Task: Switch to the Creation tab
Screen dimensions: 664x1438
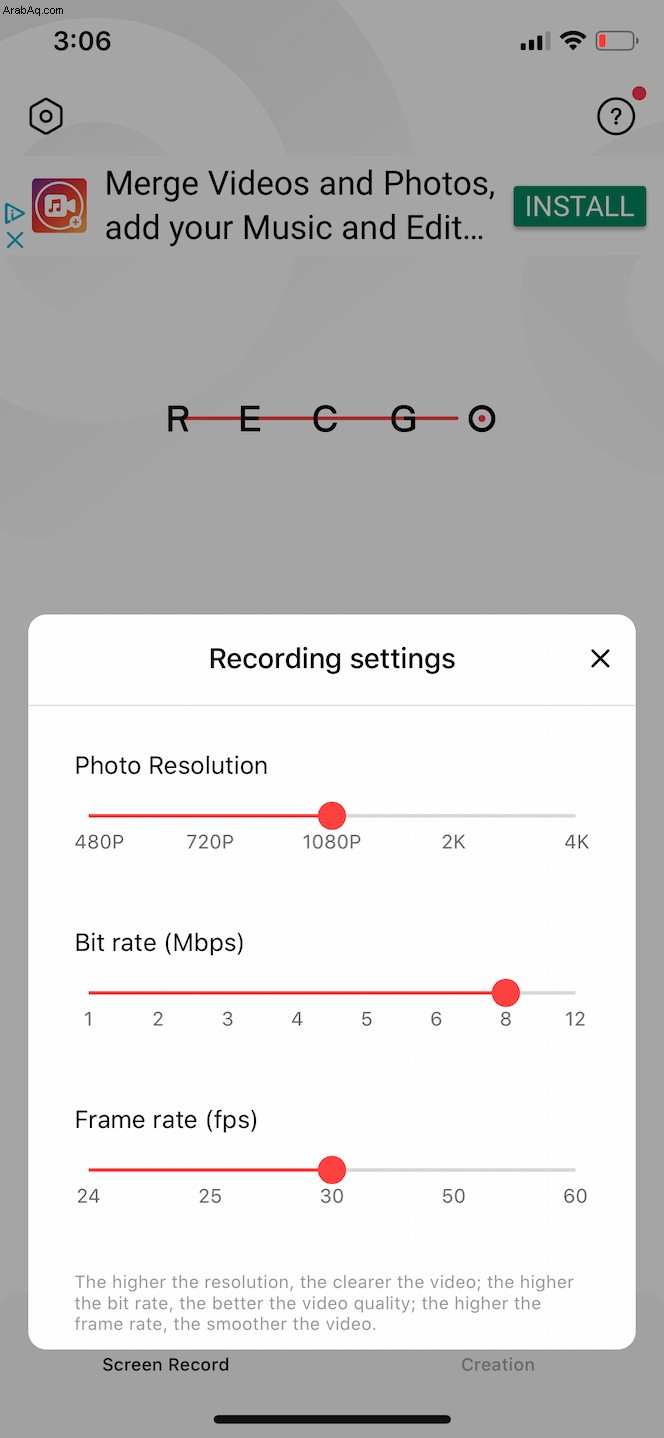Action: (497, 1364)
